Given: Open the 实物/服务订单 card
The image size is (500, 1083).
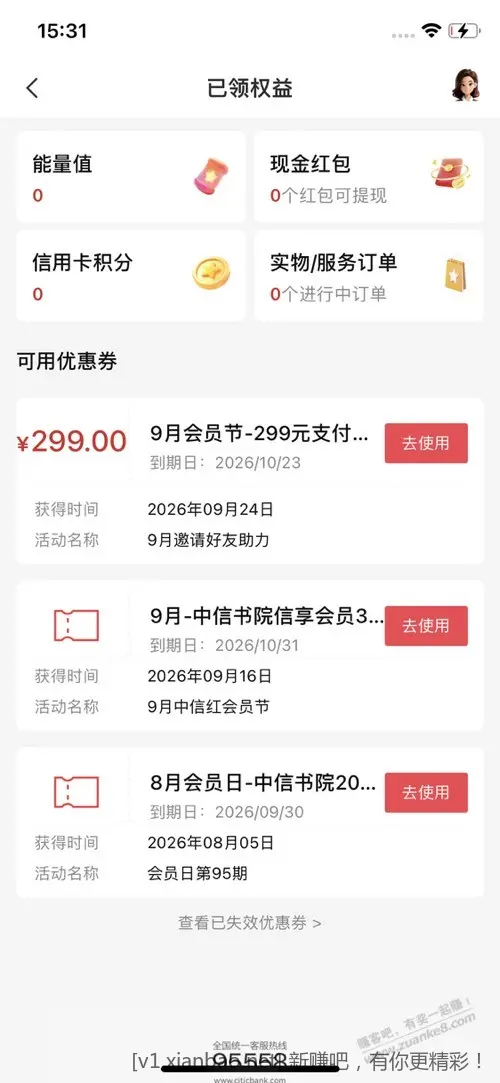Looking at the screenshot, I should click(x=369, y=276).
